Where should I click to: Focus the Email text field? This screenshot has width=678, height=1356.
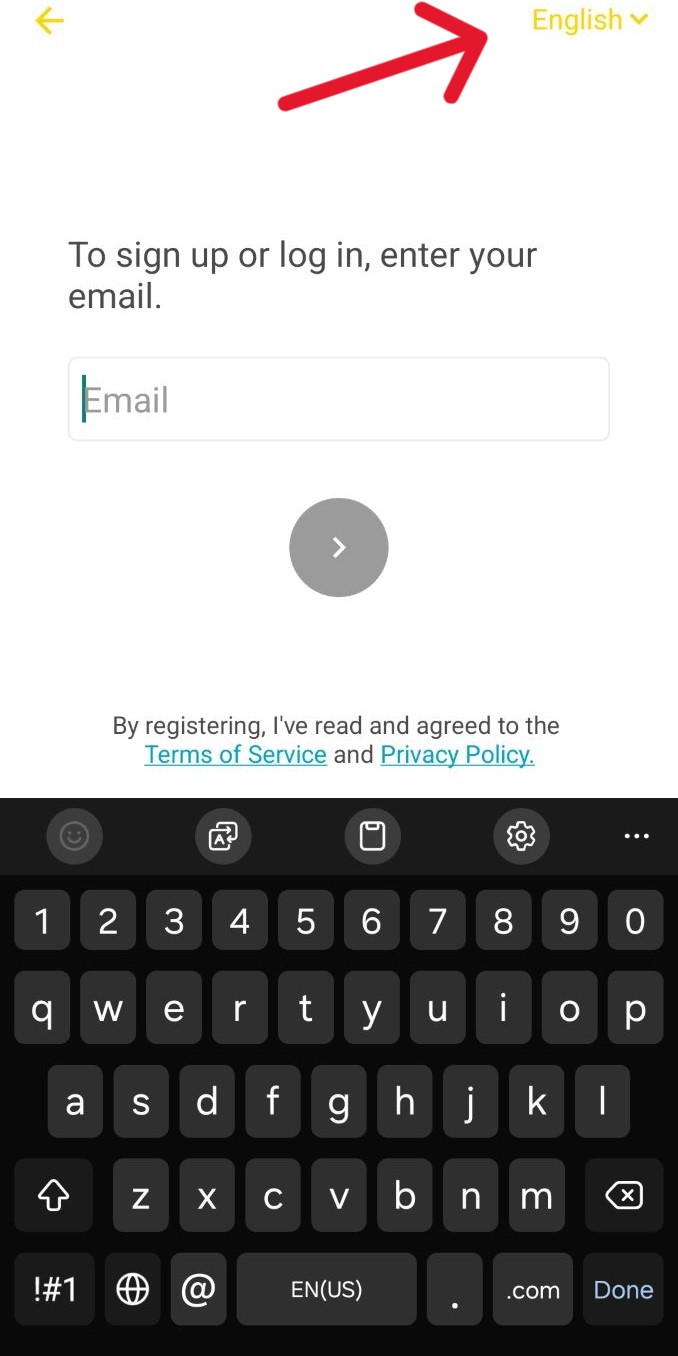click(338, 399)
